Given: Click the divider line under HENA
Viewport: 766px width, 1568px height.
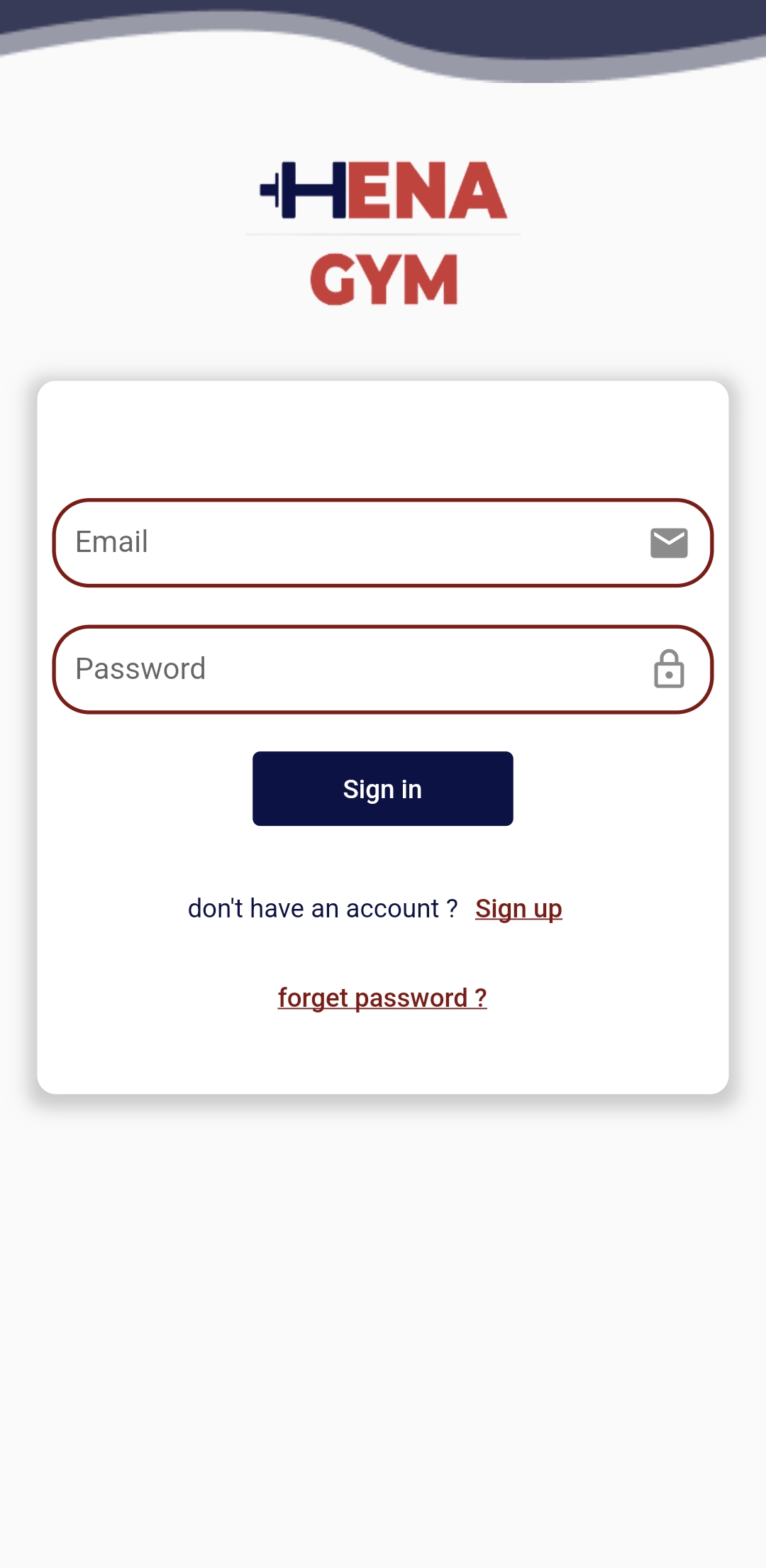Looking at the screenshot, I should tap(383, 234).
